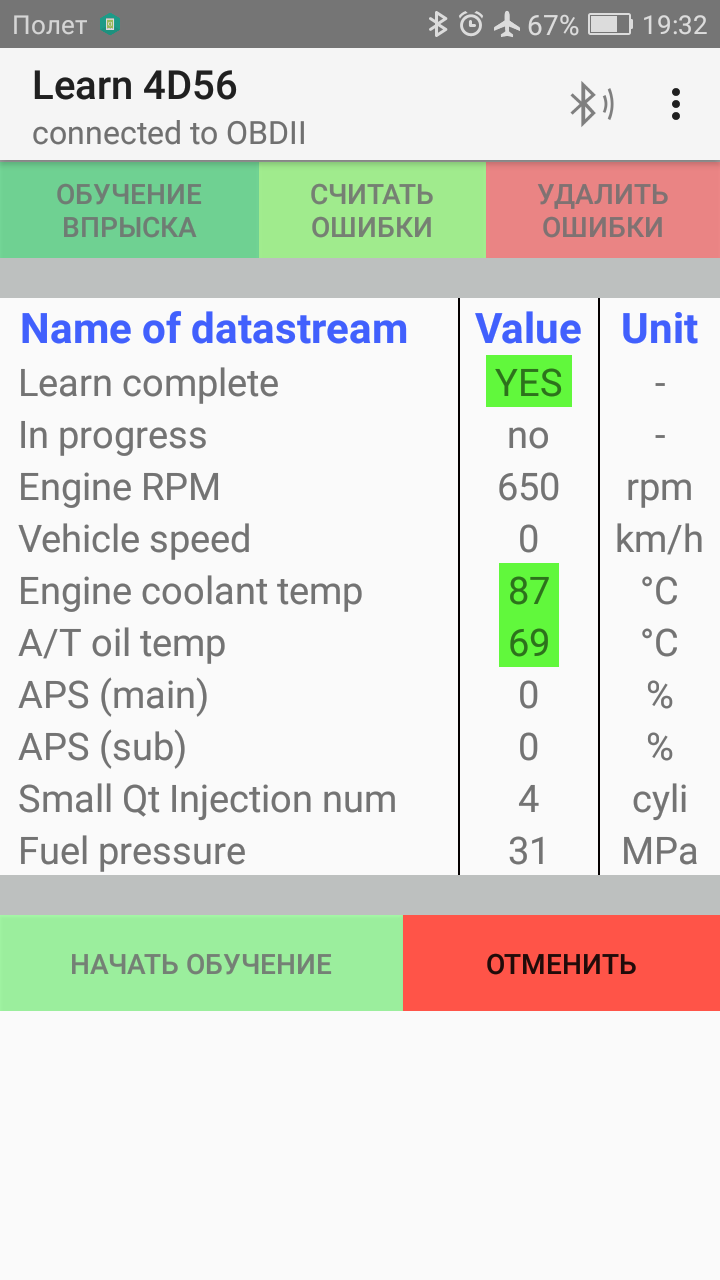Start learning with НАЧАТЬ ОБУЧЕНИЕ
The image size is (720, 1280).
201,964
